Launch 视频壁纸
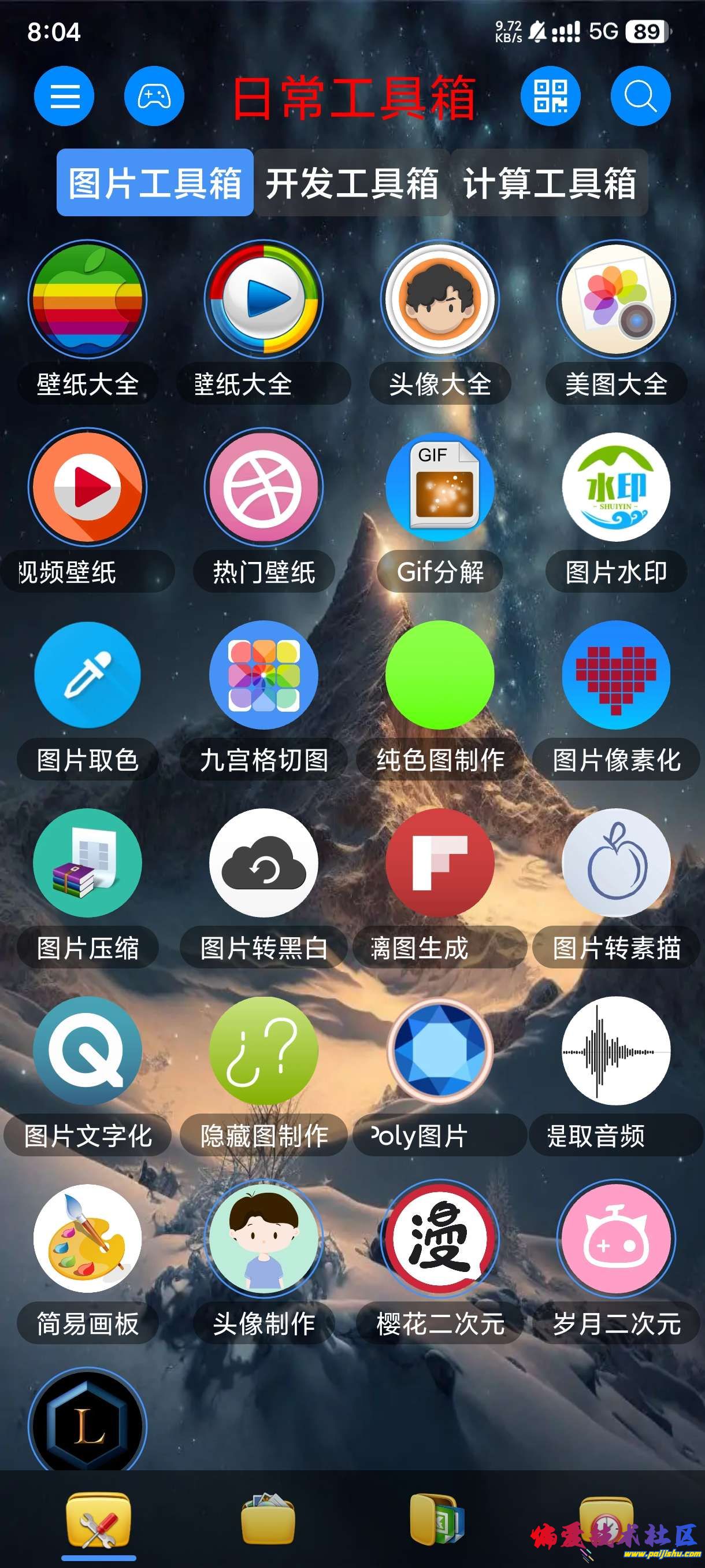The image size is (705, 1568). 88,487
